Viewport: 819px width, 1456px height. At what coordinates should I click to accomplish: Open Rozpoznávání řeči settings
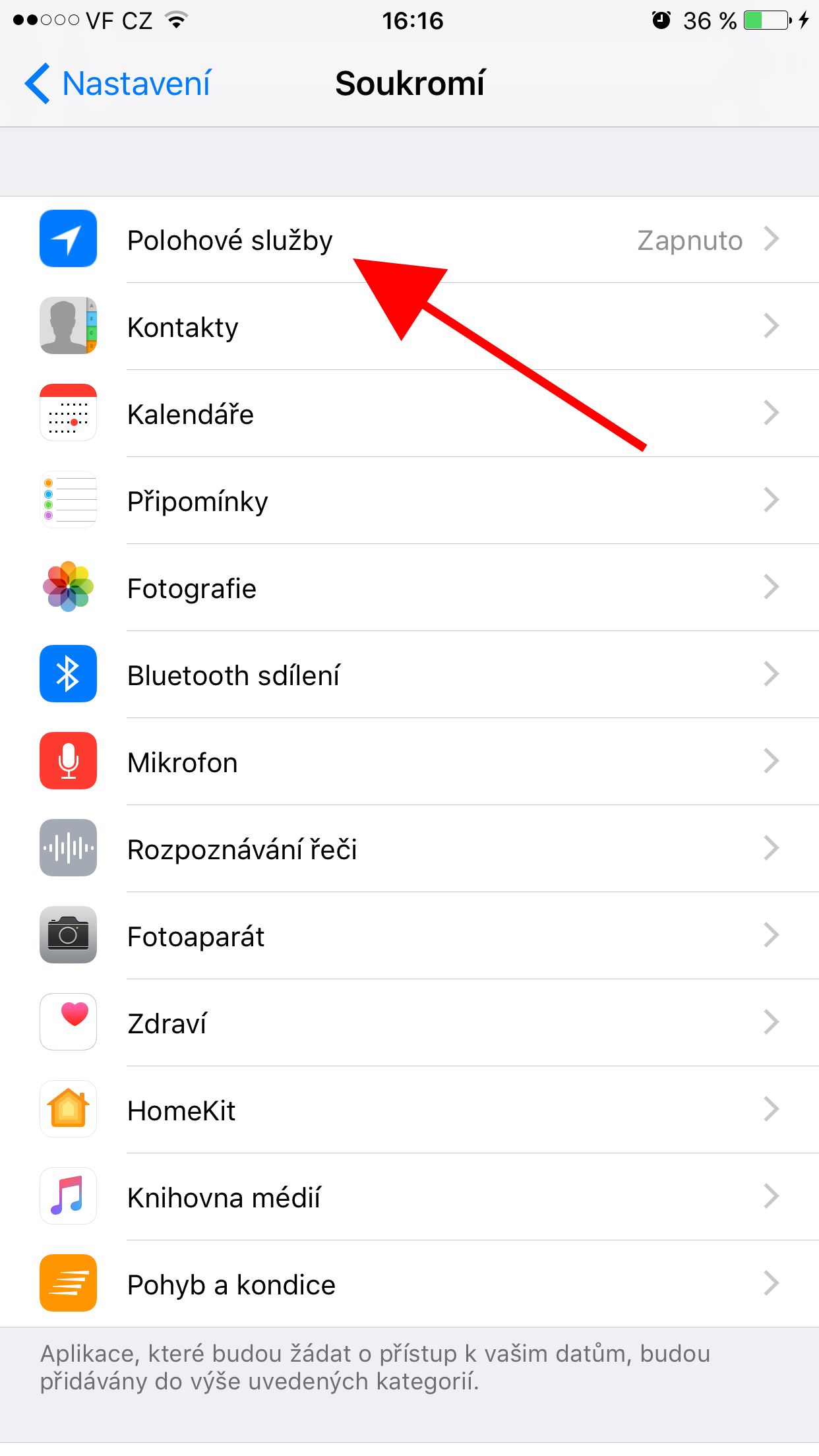[x=409, y=849]
